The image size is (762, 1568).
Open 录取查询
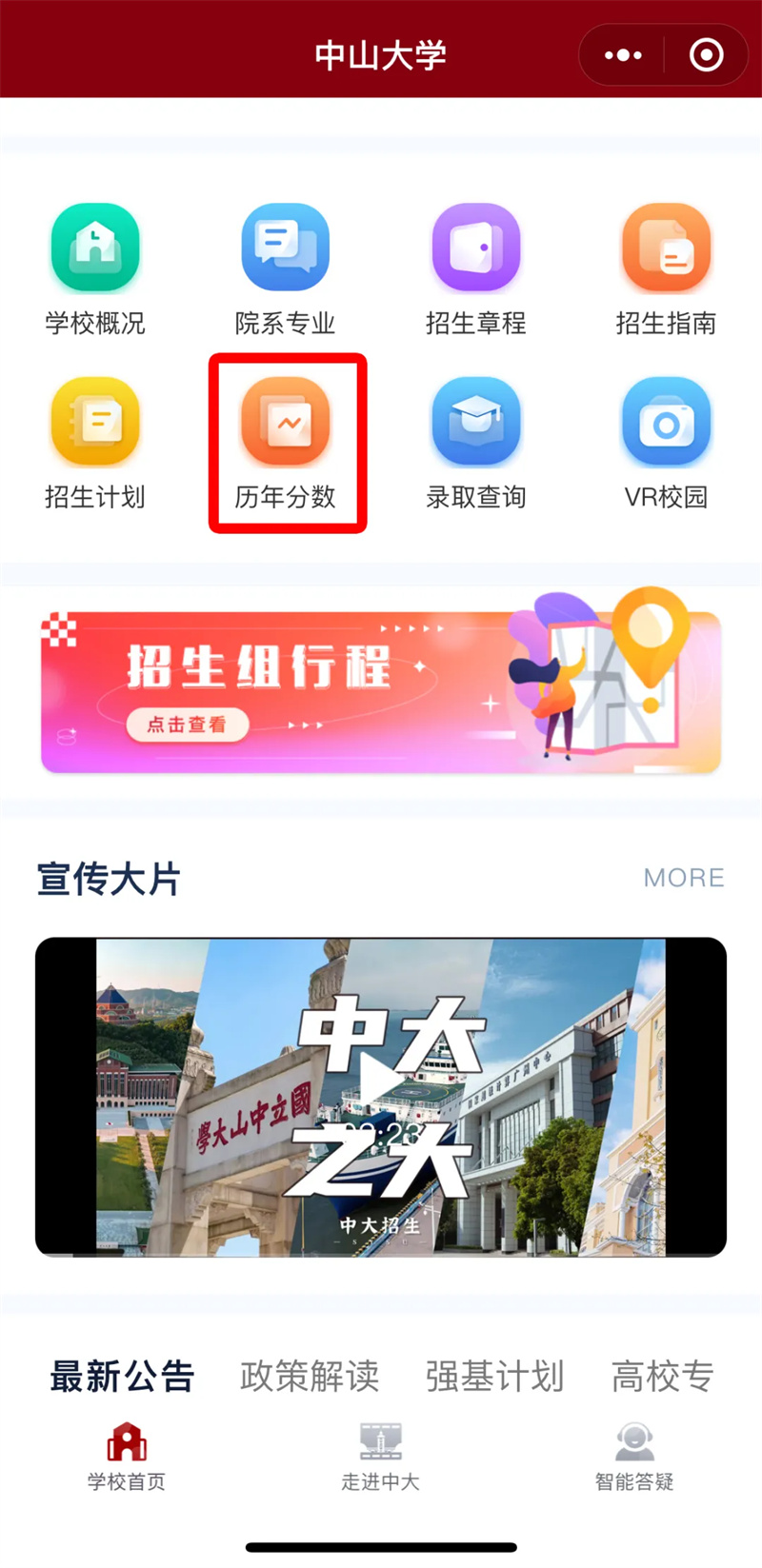[x=476, y=443]
